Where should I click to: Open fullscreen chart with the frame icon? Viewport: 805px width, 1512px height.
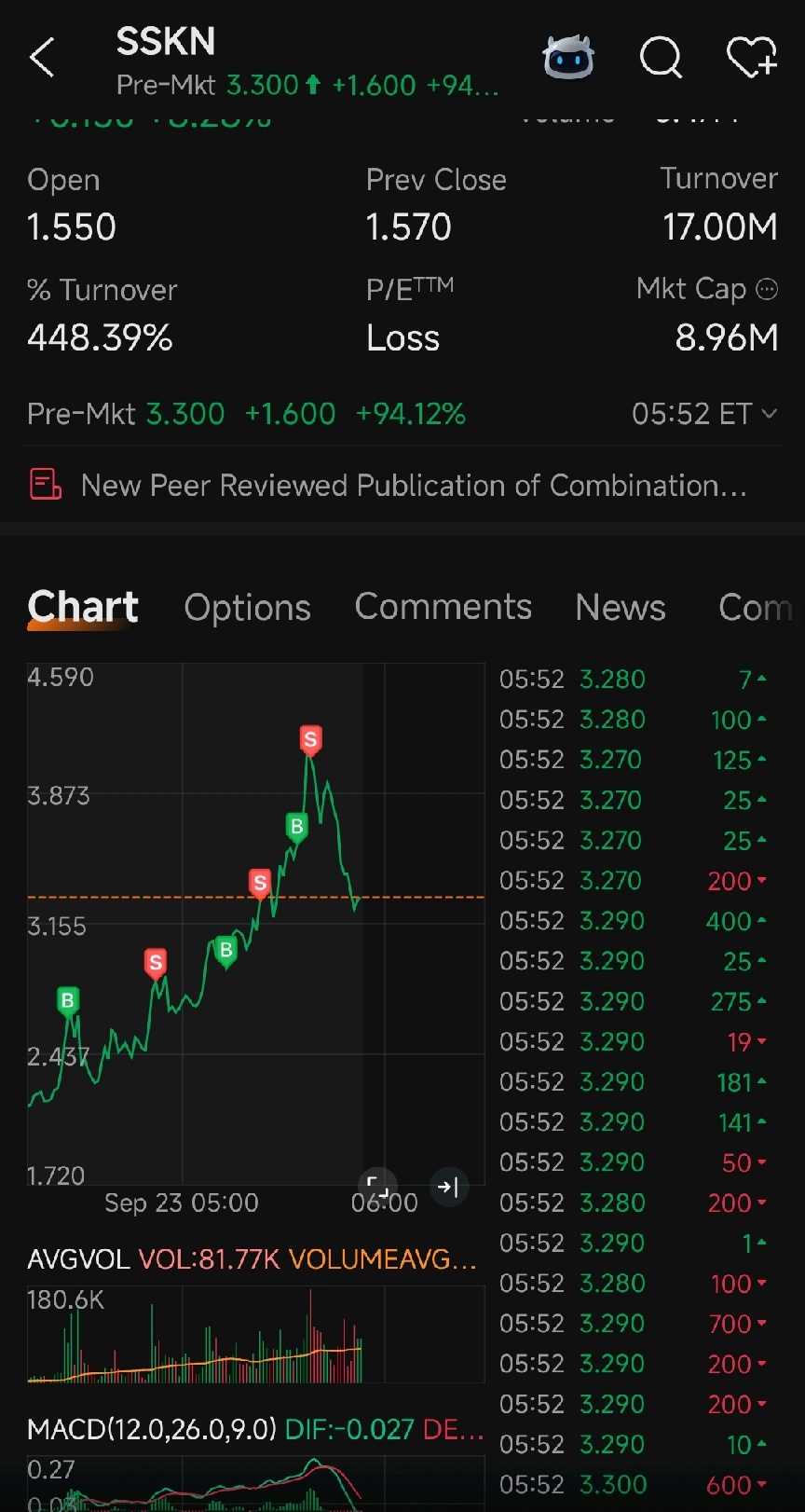tap(376, 1186)
